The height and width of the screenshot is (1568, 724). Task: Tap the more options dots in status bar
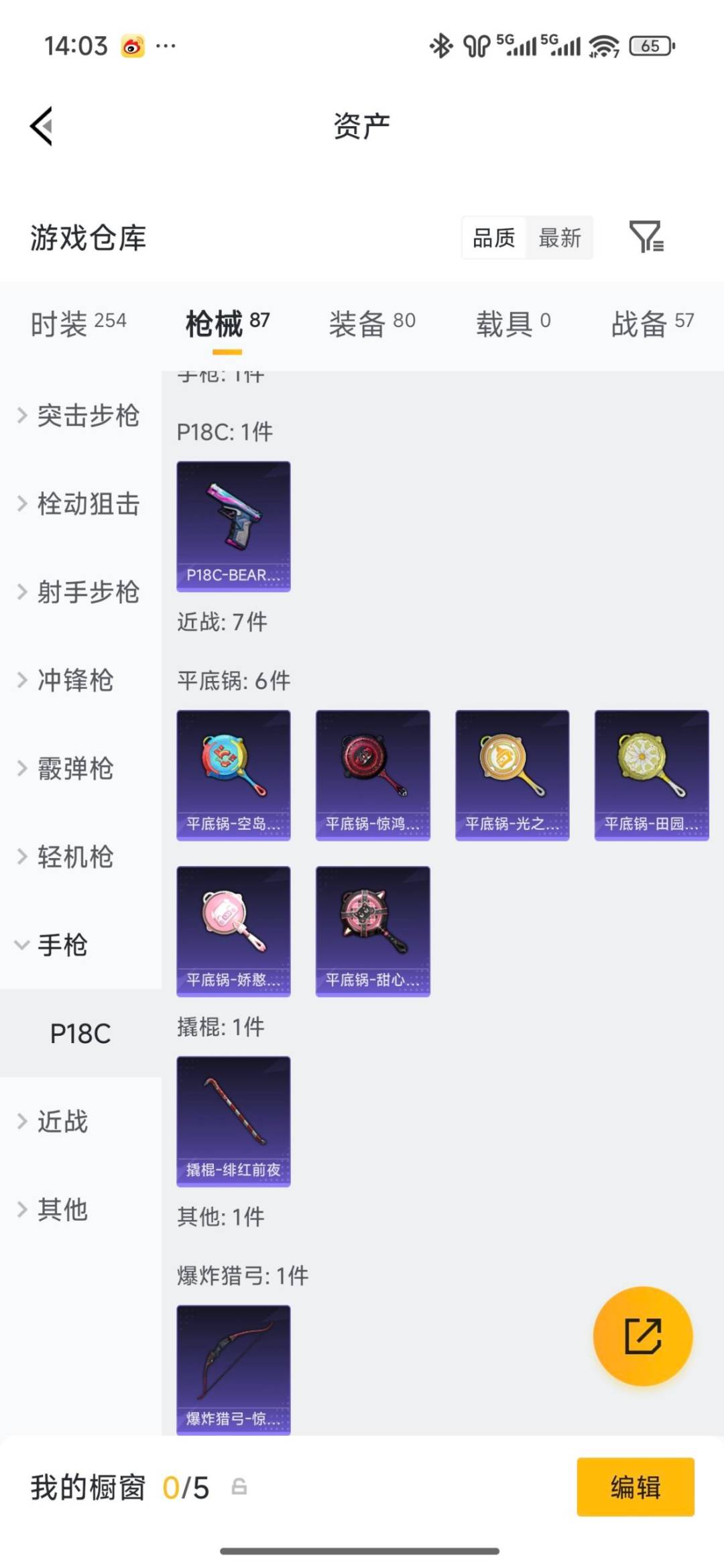coord(166,44)
